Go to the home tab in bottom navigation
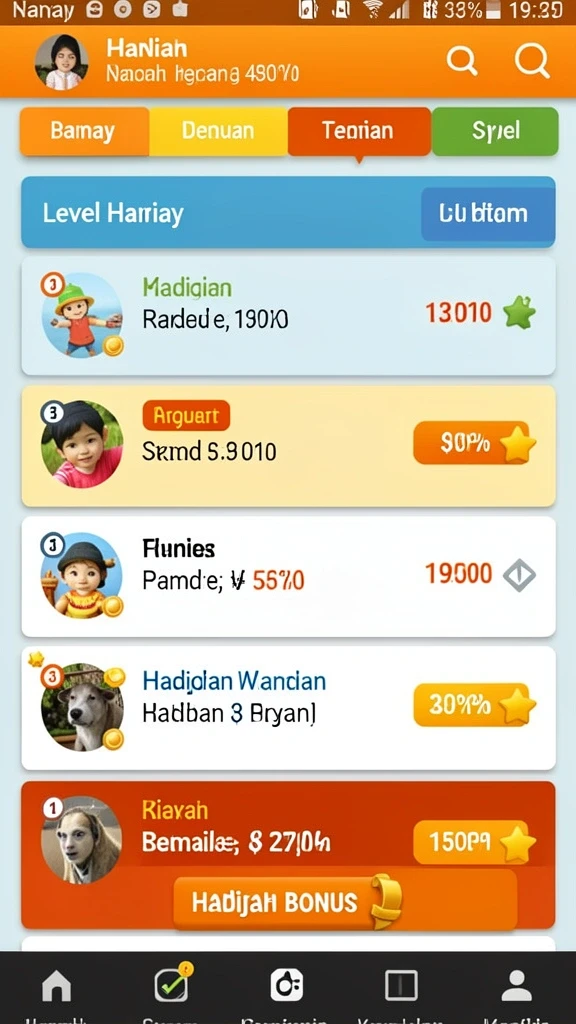The width and height of the screenshot is (576, 1024). 57,985
